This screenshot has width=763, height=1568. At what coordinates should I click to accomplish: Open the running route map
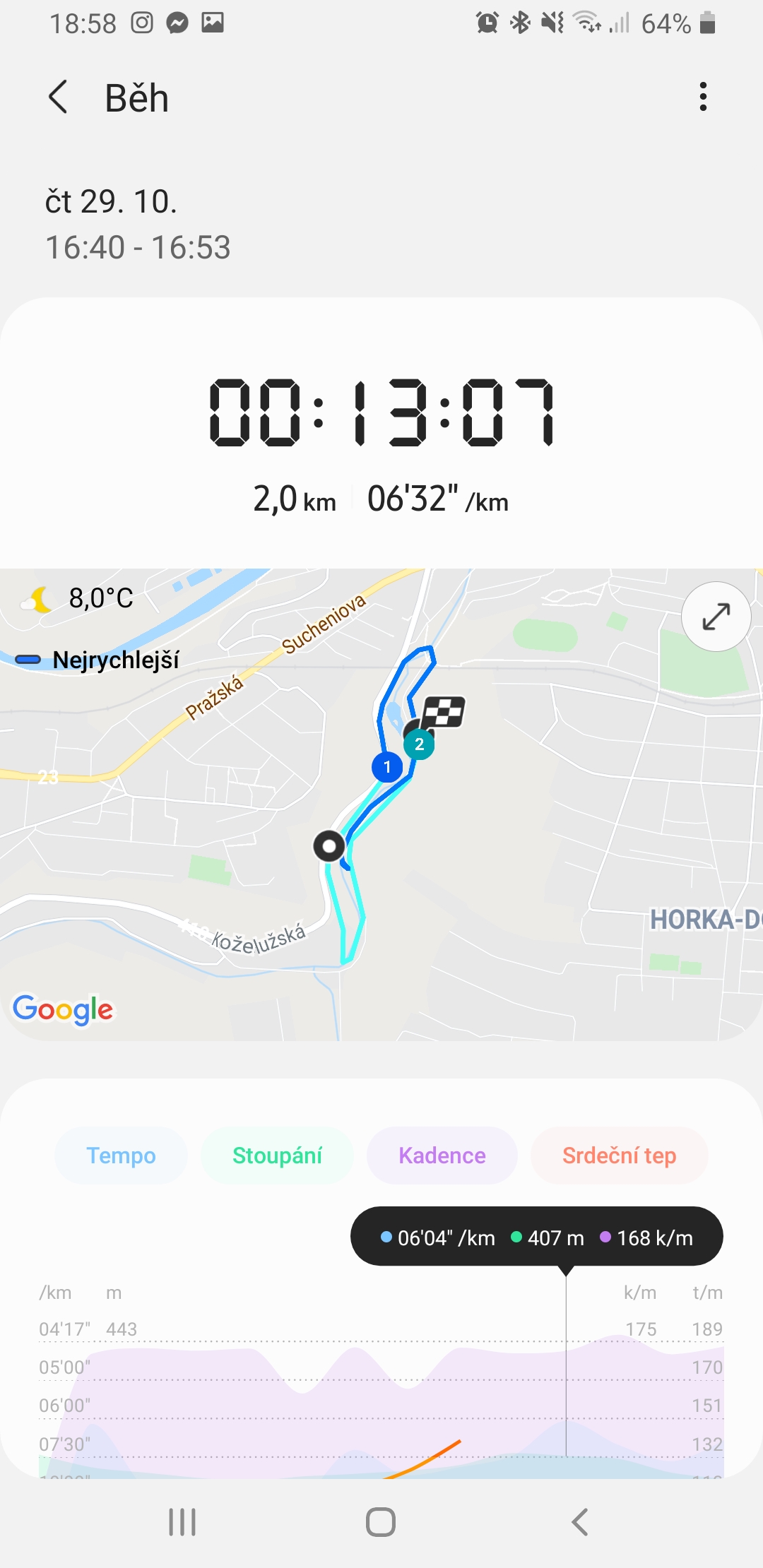point(381,804)
